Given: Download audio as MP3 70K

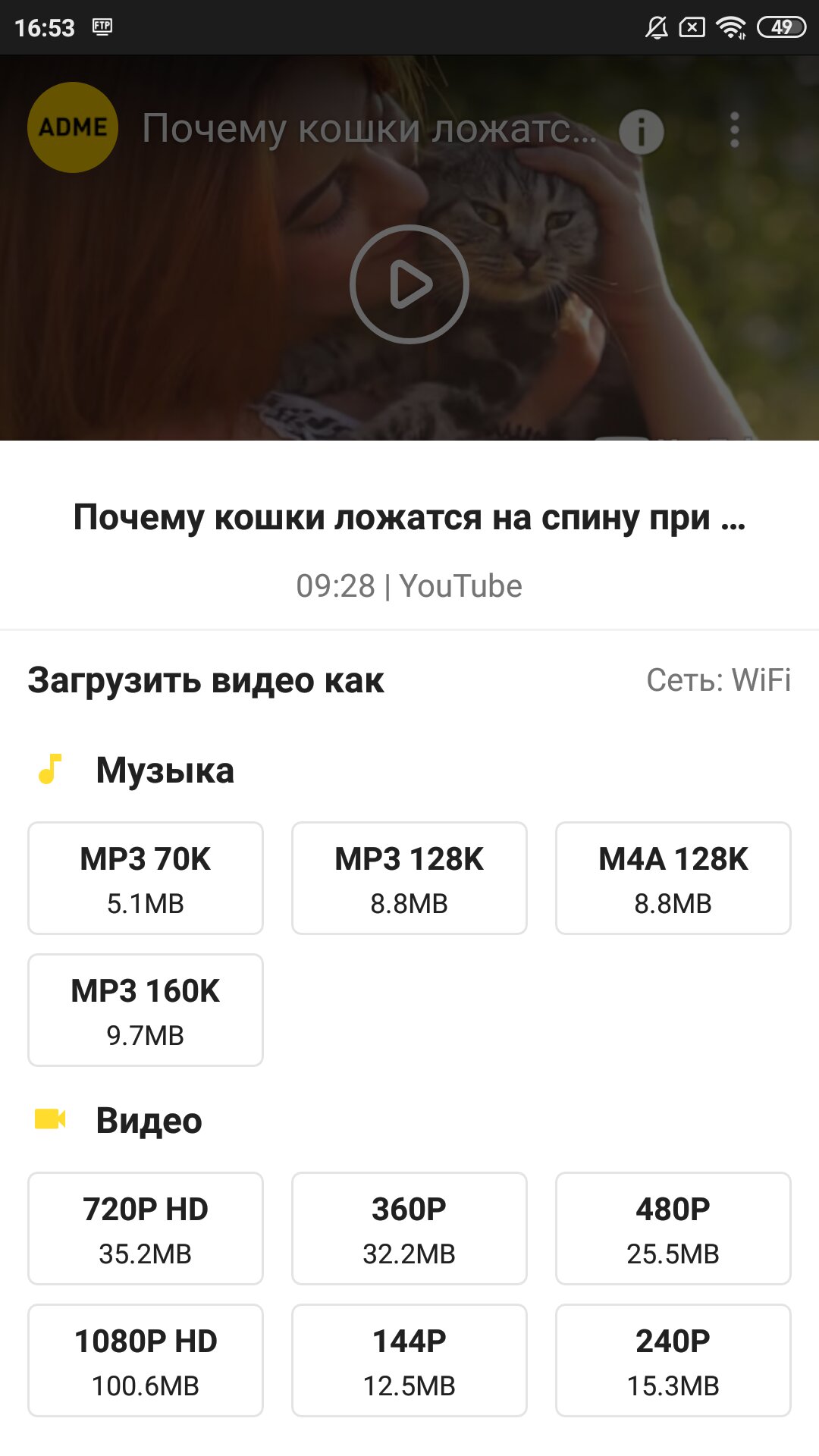Looking at the screenshot, I should (x=146, y=878).
